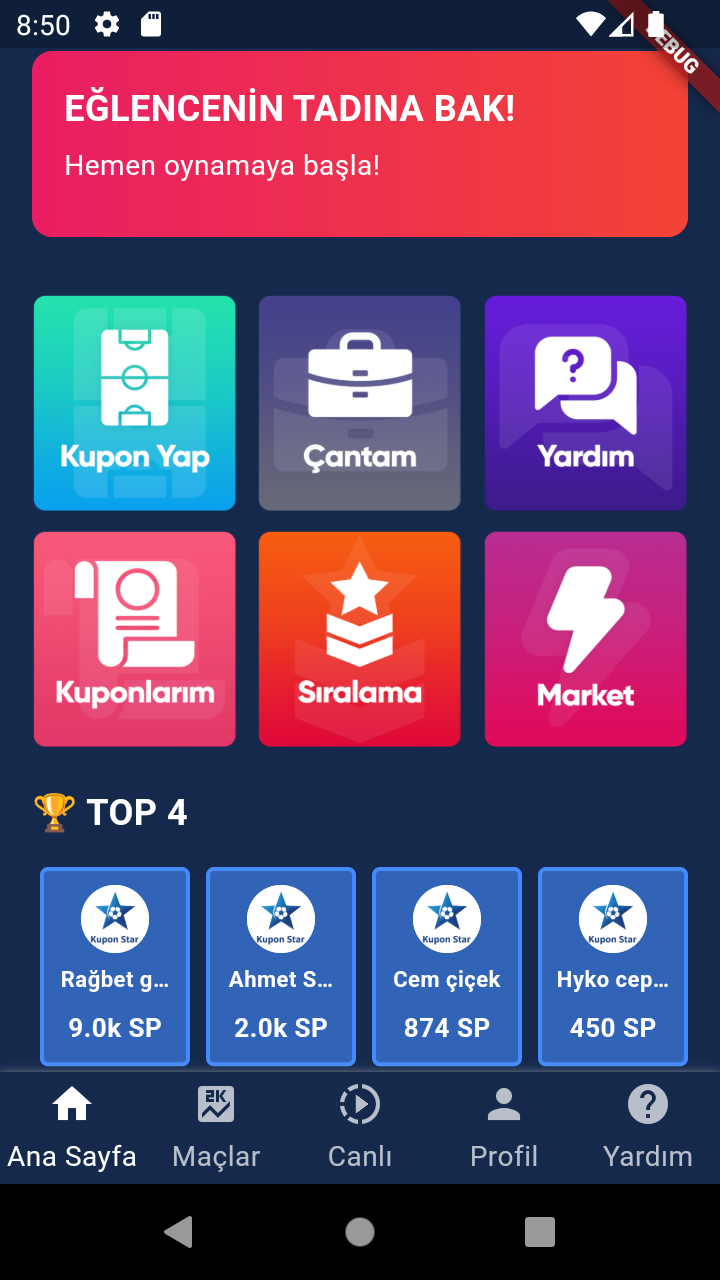The height and width of the screenshot is (1280, 720).
Task: Tap the Kupon Star badge on Ahmet's card
Action: [x=280, y=918]
